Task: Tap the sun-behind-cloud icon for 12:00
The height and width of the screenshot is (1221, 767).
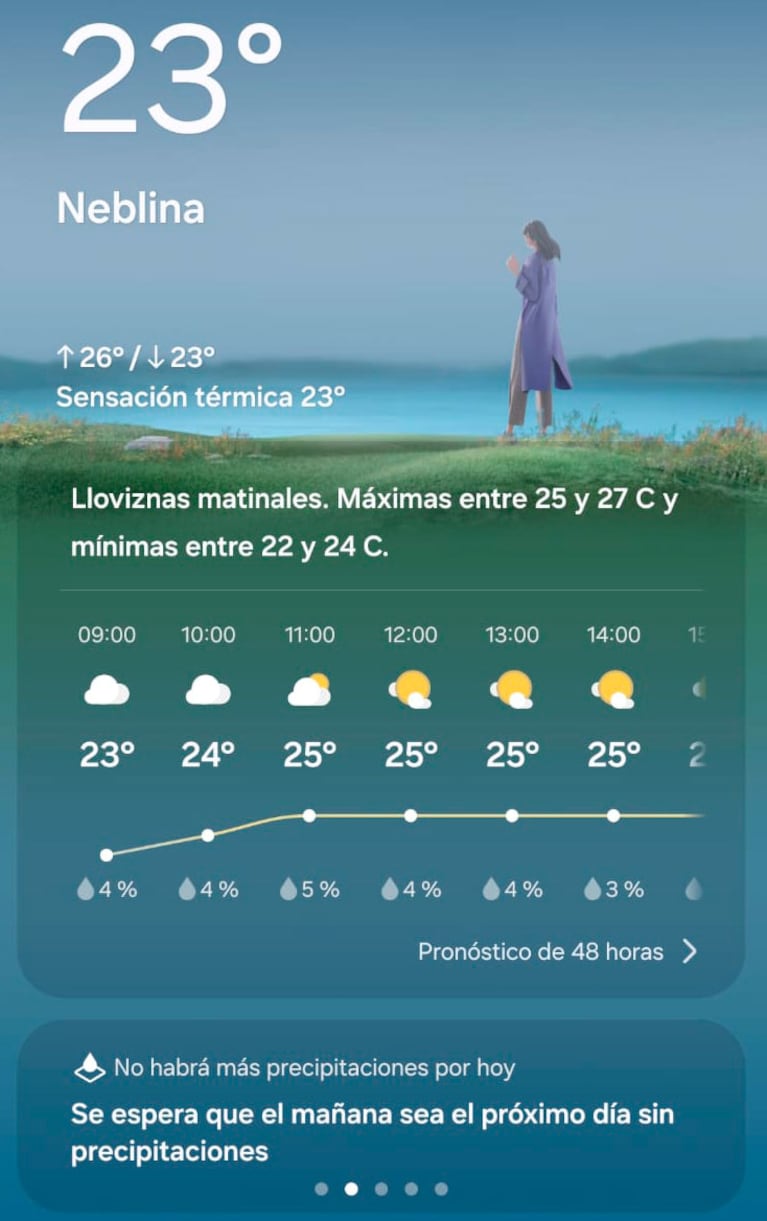Action: [x=411, y=686]
